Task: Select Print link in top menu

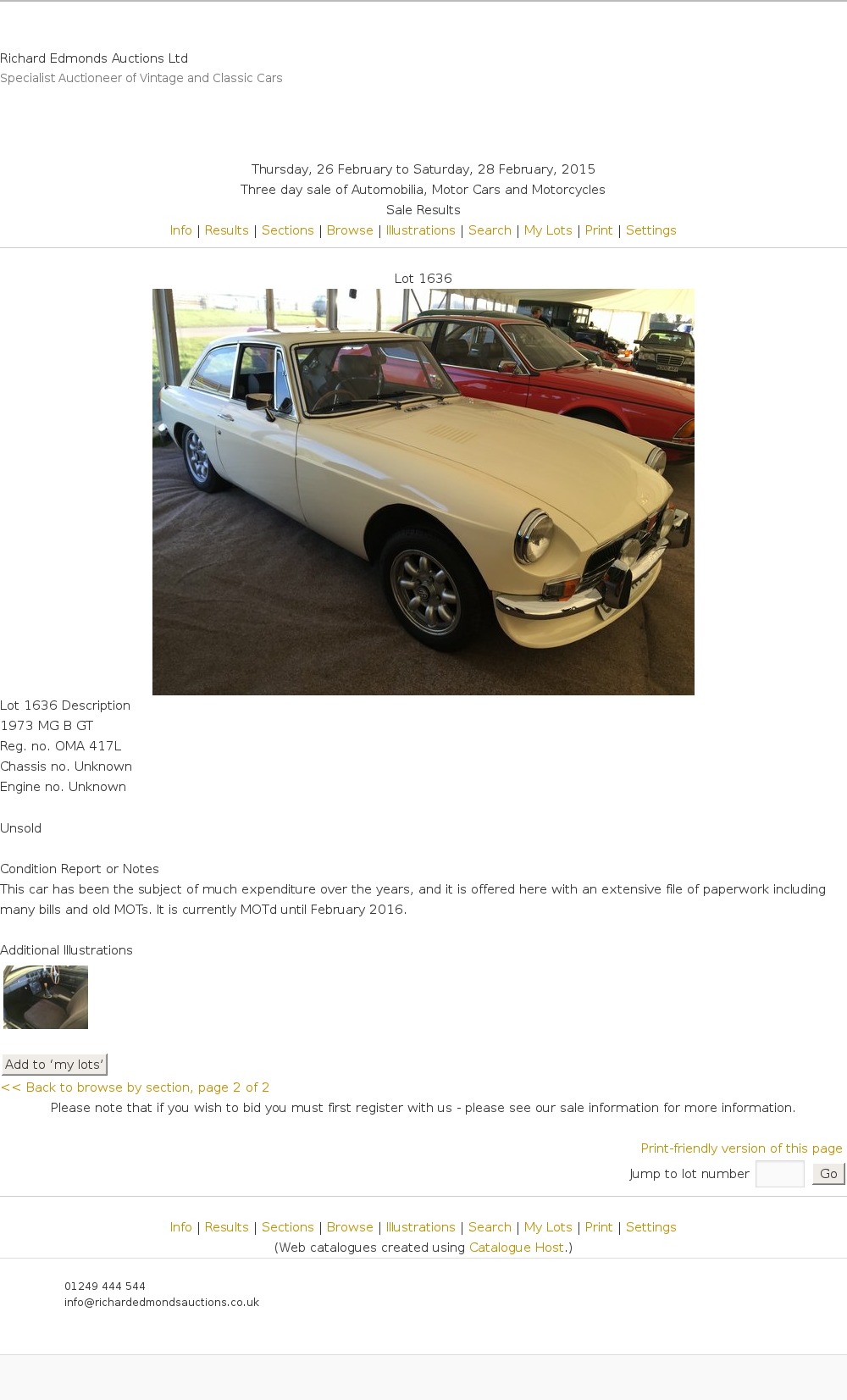Action: [598, 230]
